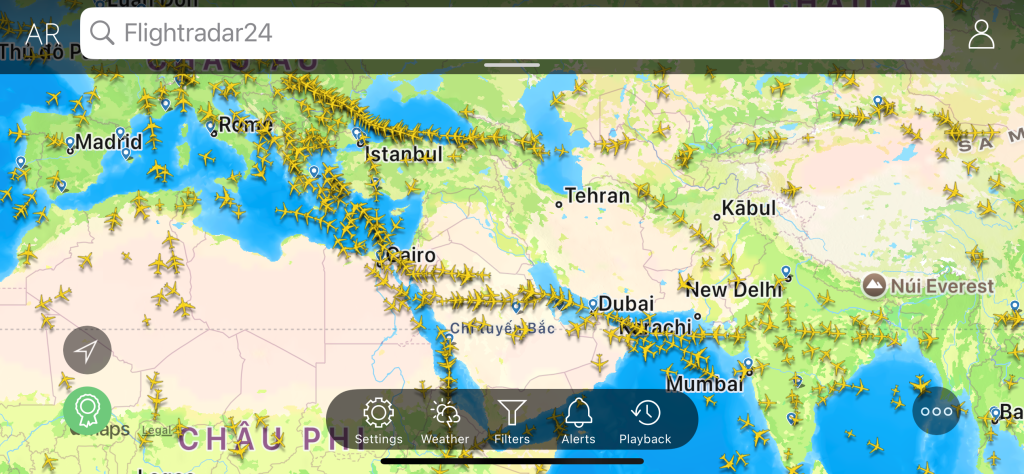Center the map on my location
Viewport: 1024px width, 474px height.
[87, 350]
